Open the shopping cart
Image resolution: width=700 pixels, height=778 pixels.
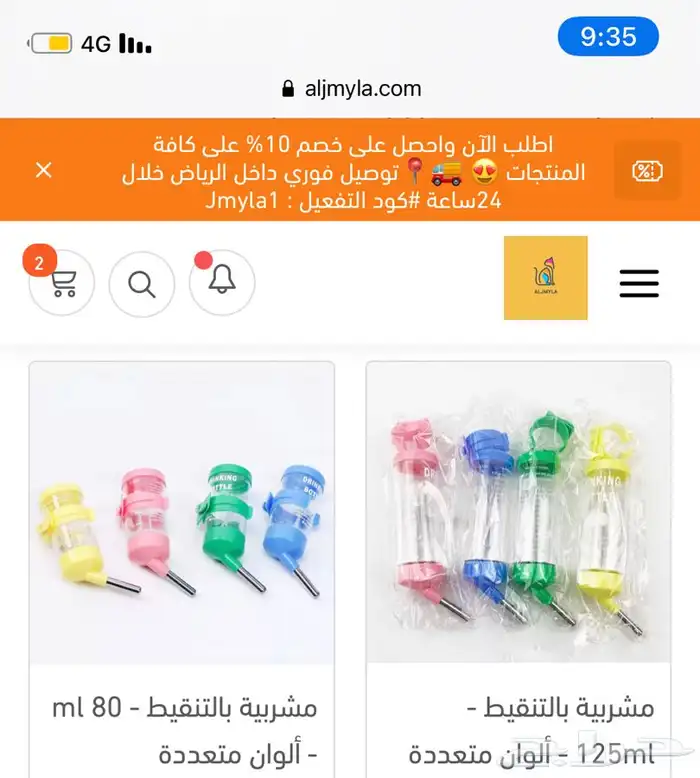click(62, 284)
